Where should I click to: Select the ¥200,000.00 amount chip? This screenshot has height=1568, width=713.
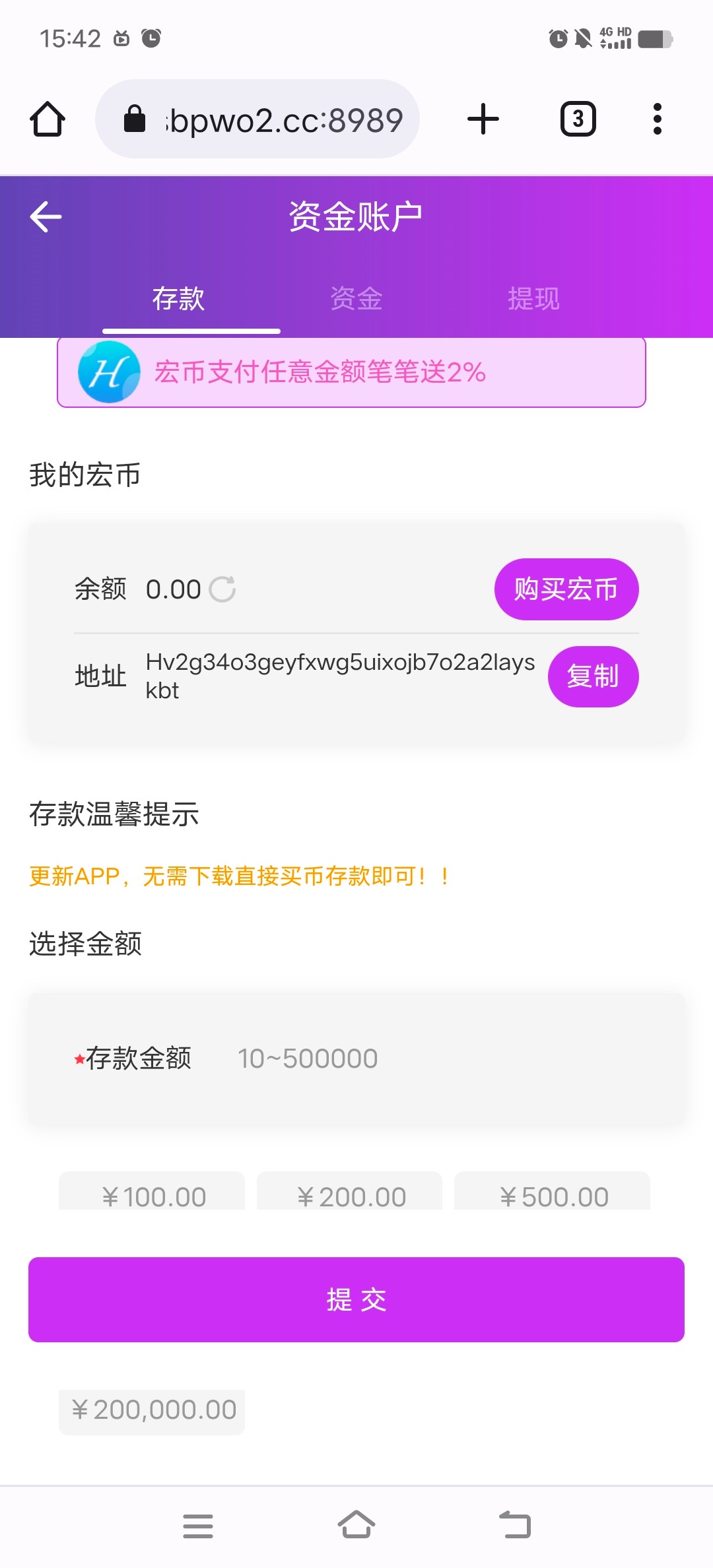[153, 1410]
